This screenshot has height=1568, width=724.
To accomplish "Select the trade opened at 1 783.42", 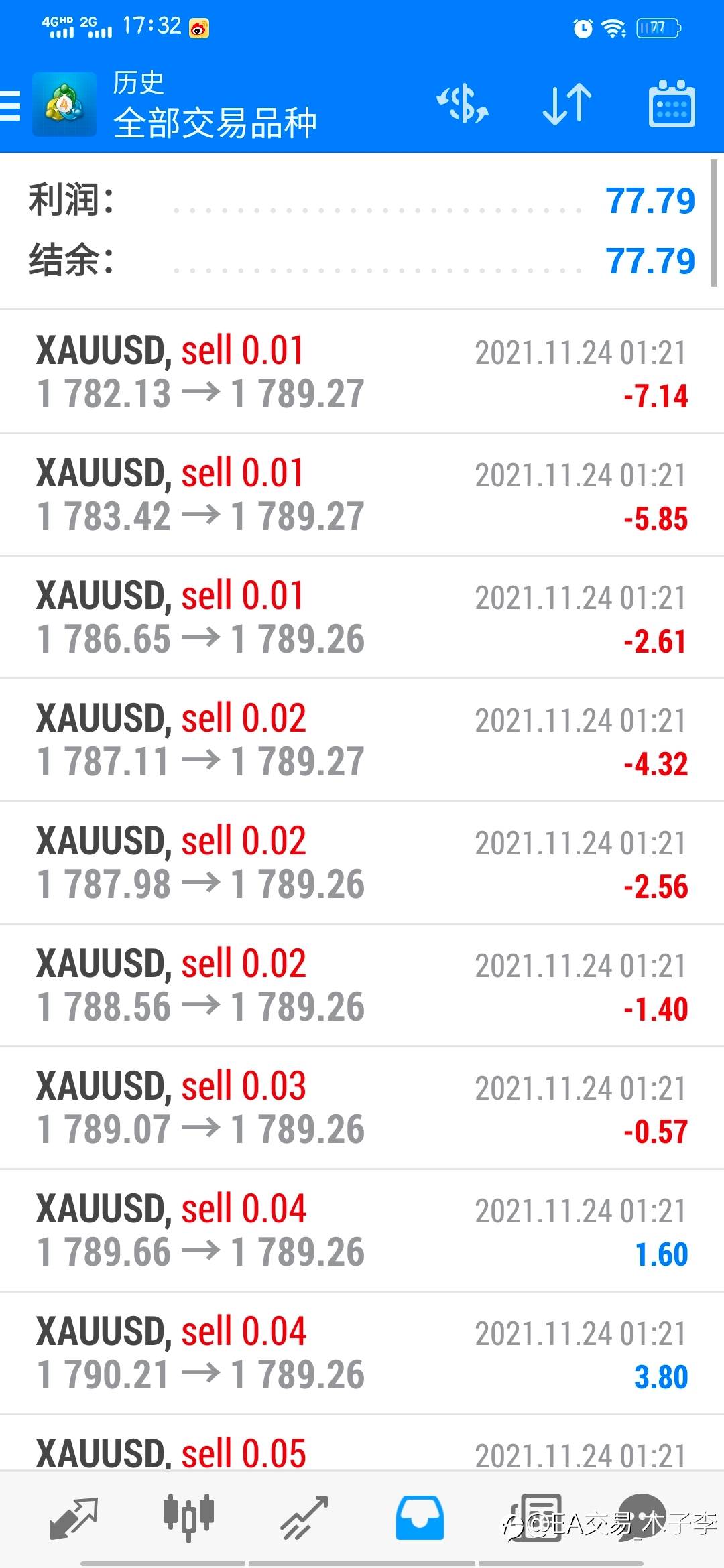I will click(362, 495).
